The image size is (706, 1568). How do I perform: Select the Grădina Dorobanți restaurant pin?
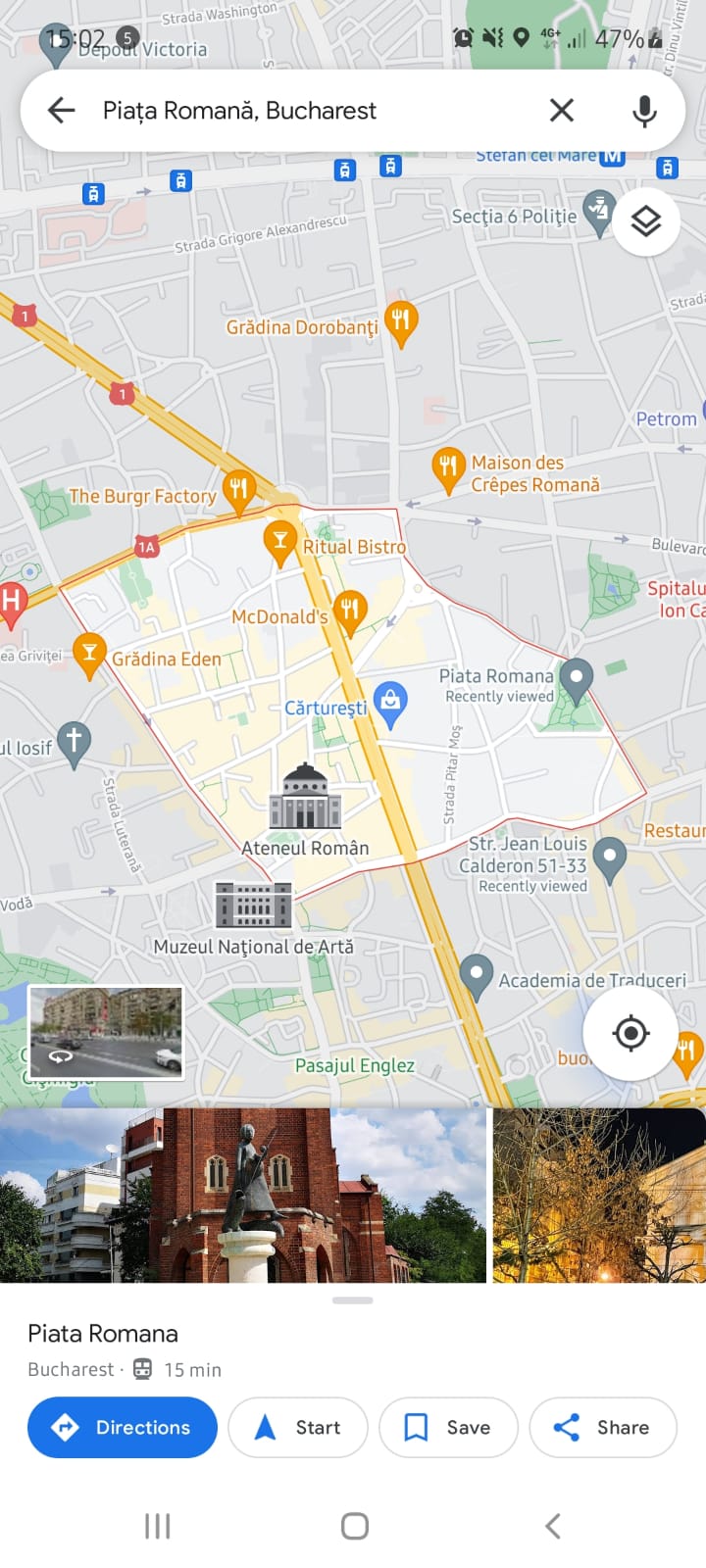pyautogui.click(x=400, y=320)
